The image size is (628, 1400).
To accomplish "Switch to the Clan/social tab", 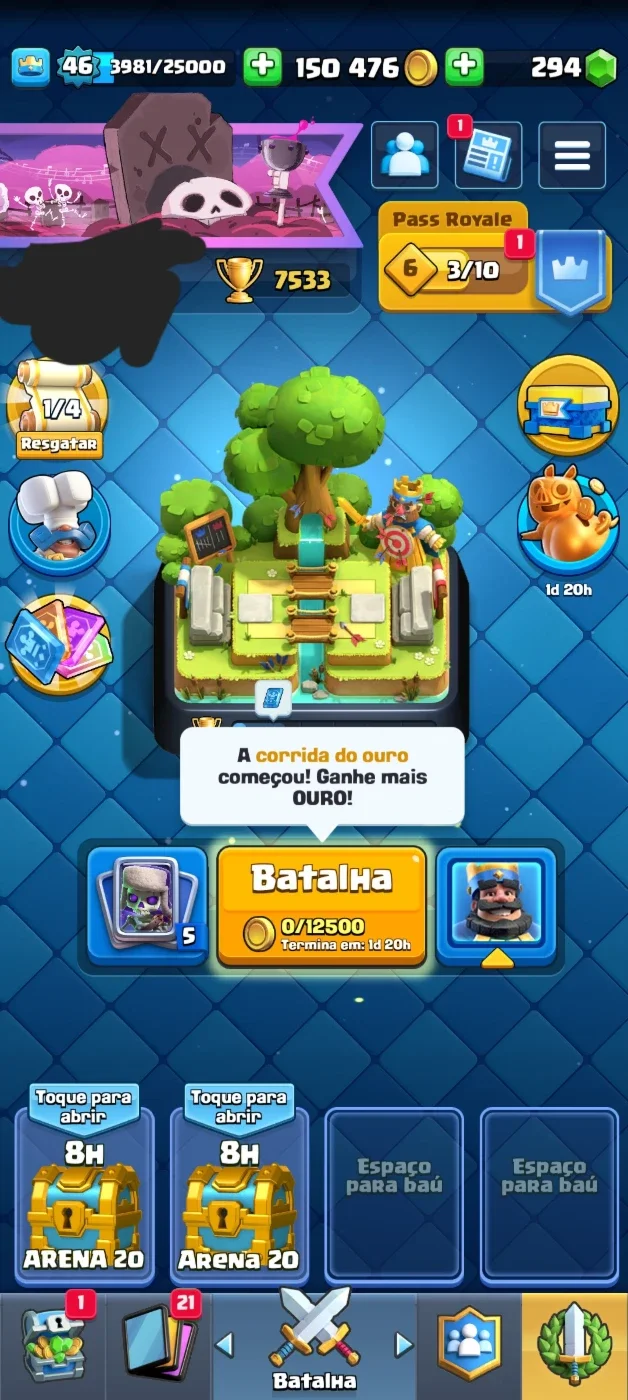I will 469,1346.
